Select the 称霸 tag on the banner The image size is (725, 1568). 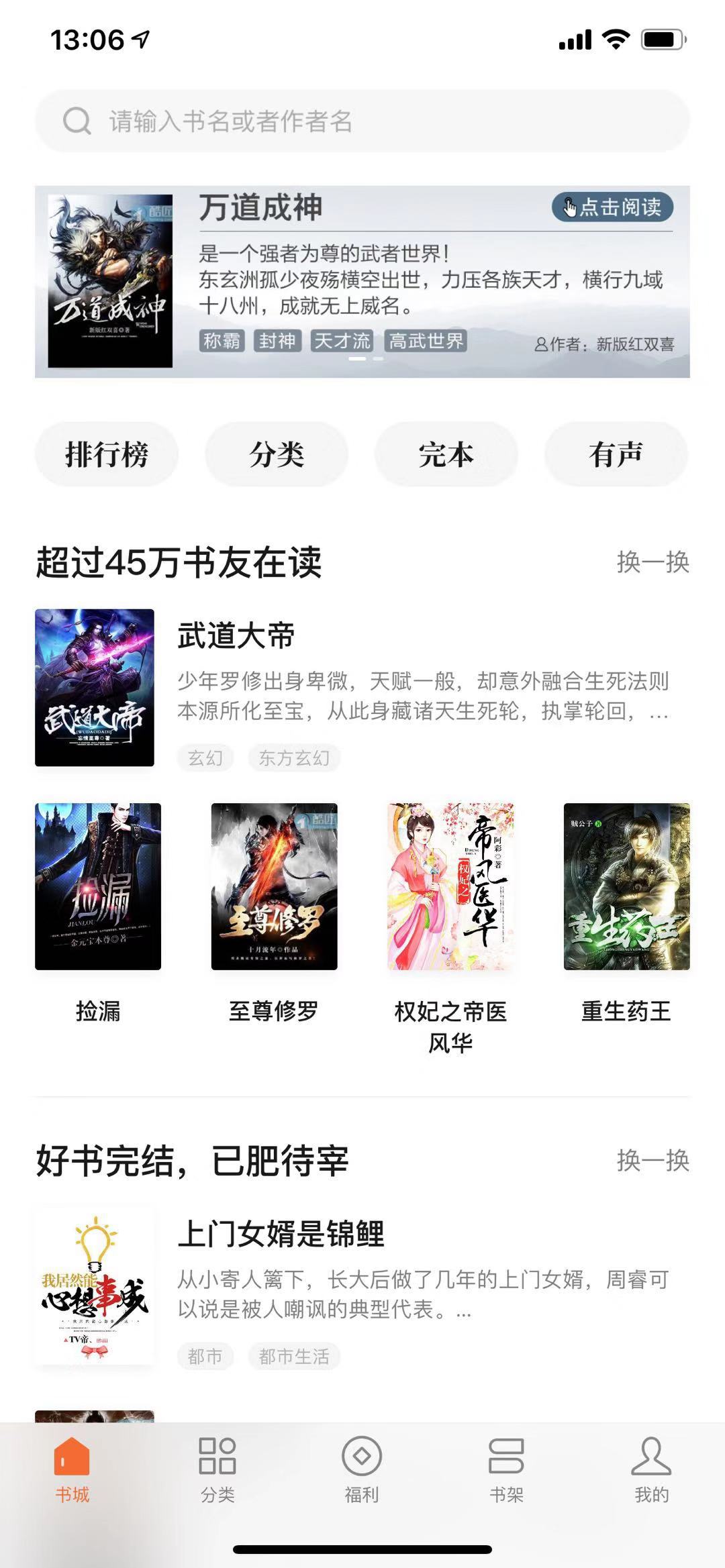pyautogui.click(x=222, y=340)
